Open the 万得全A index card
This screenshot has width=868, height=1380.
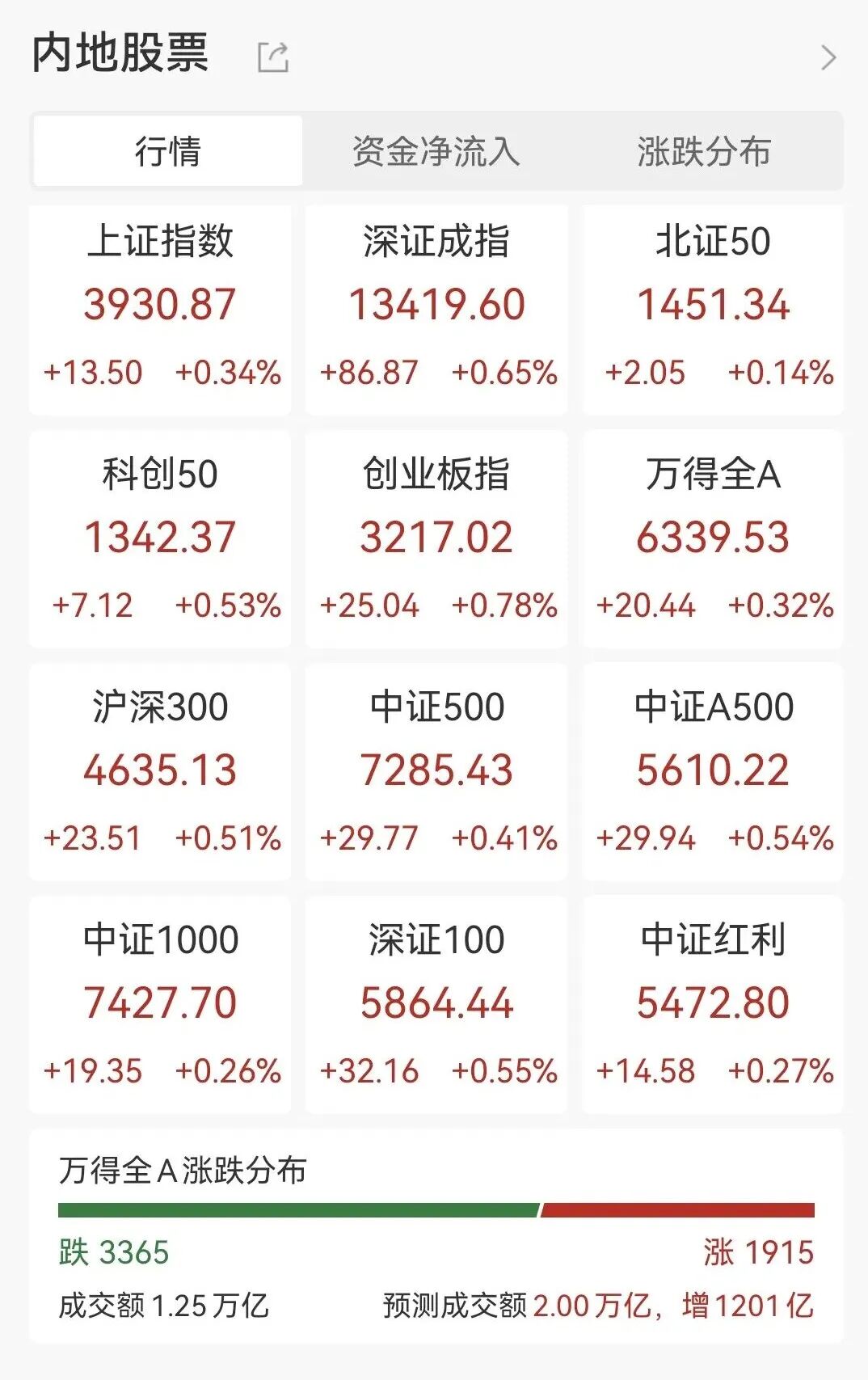(713, 539)
